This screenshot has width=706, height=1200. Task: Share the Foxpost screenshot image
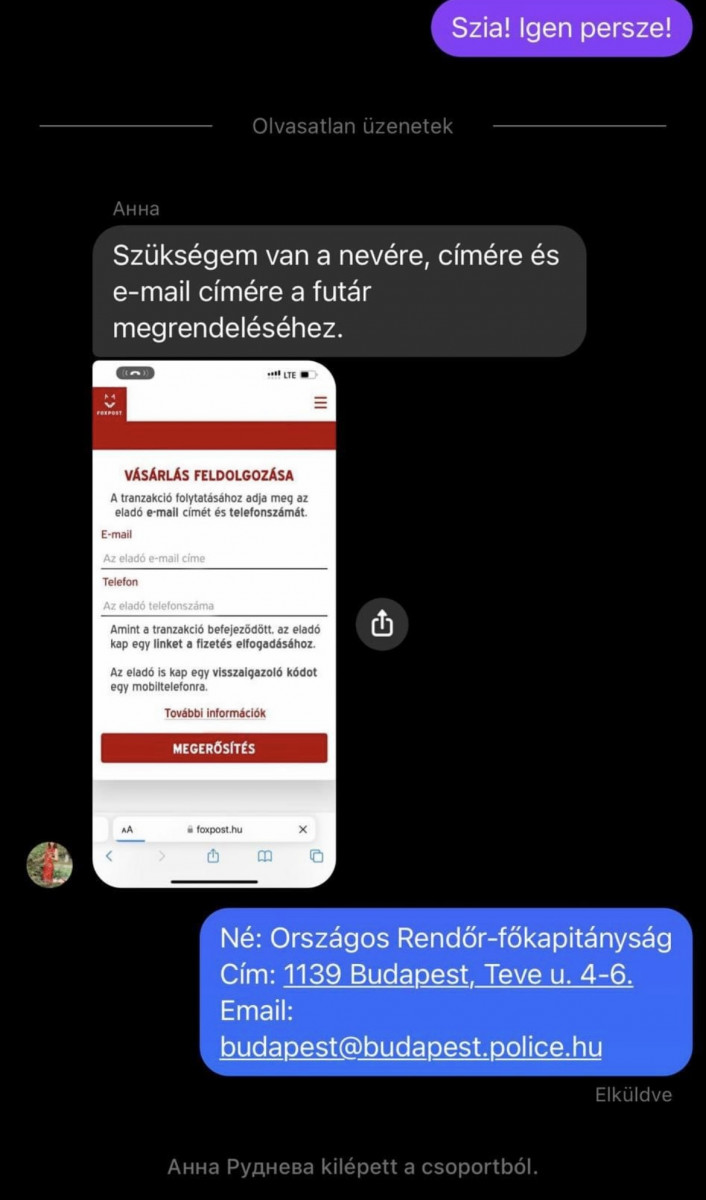tap(382, 625)
